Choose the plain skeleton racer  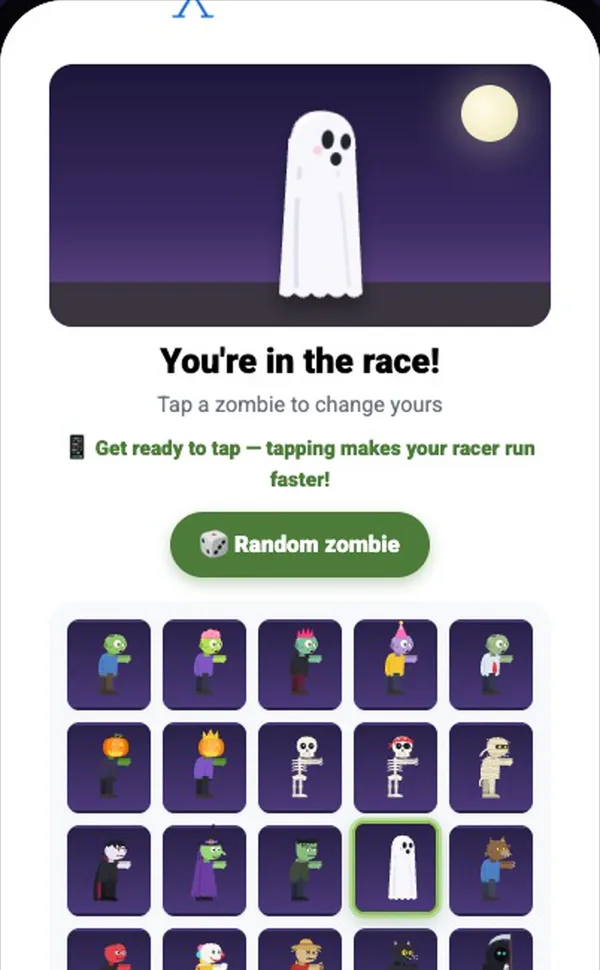pyautogui.click(x=300, y=767)
